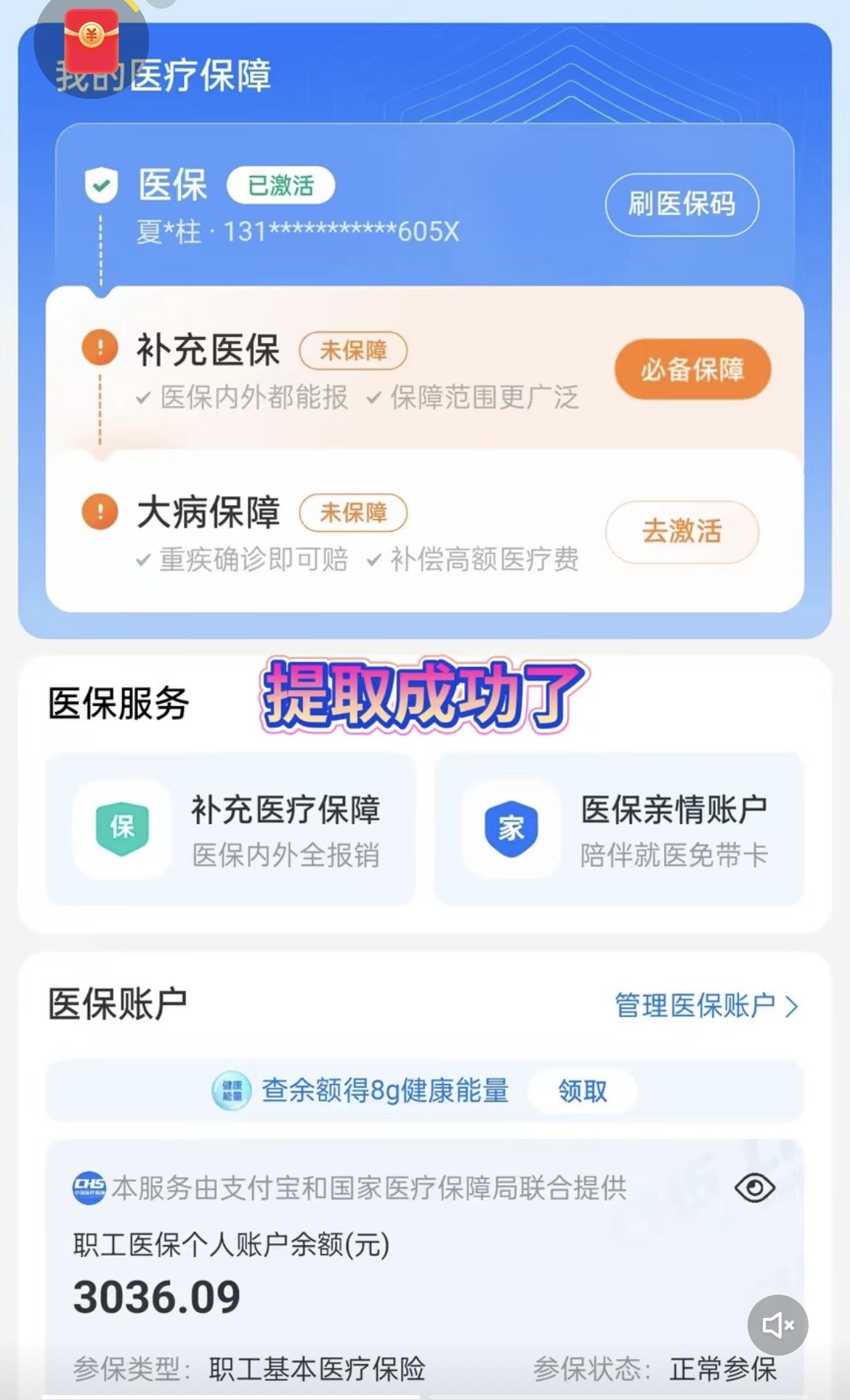850x1400 pixels.
Task: Click the green shield checkmark beside 医保
Action: coord(100,184)
